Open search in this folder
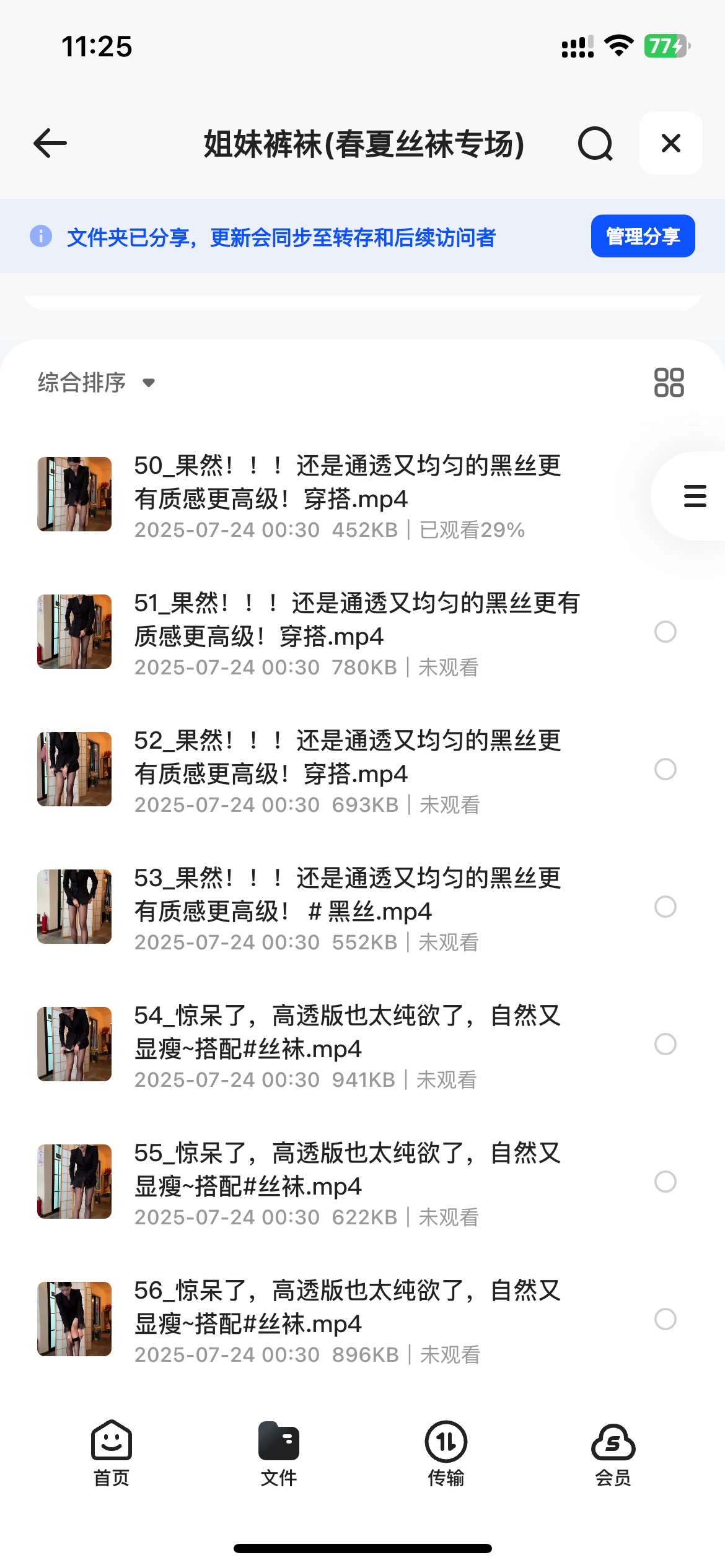This screenshot has height=1568, width=725. click(x=595, y=144)
